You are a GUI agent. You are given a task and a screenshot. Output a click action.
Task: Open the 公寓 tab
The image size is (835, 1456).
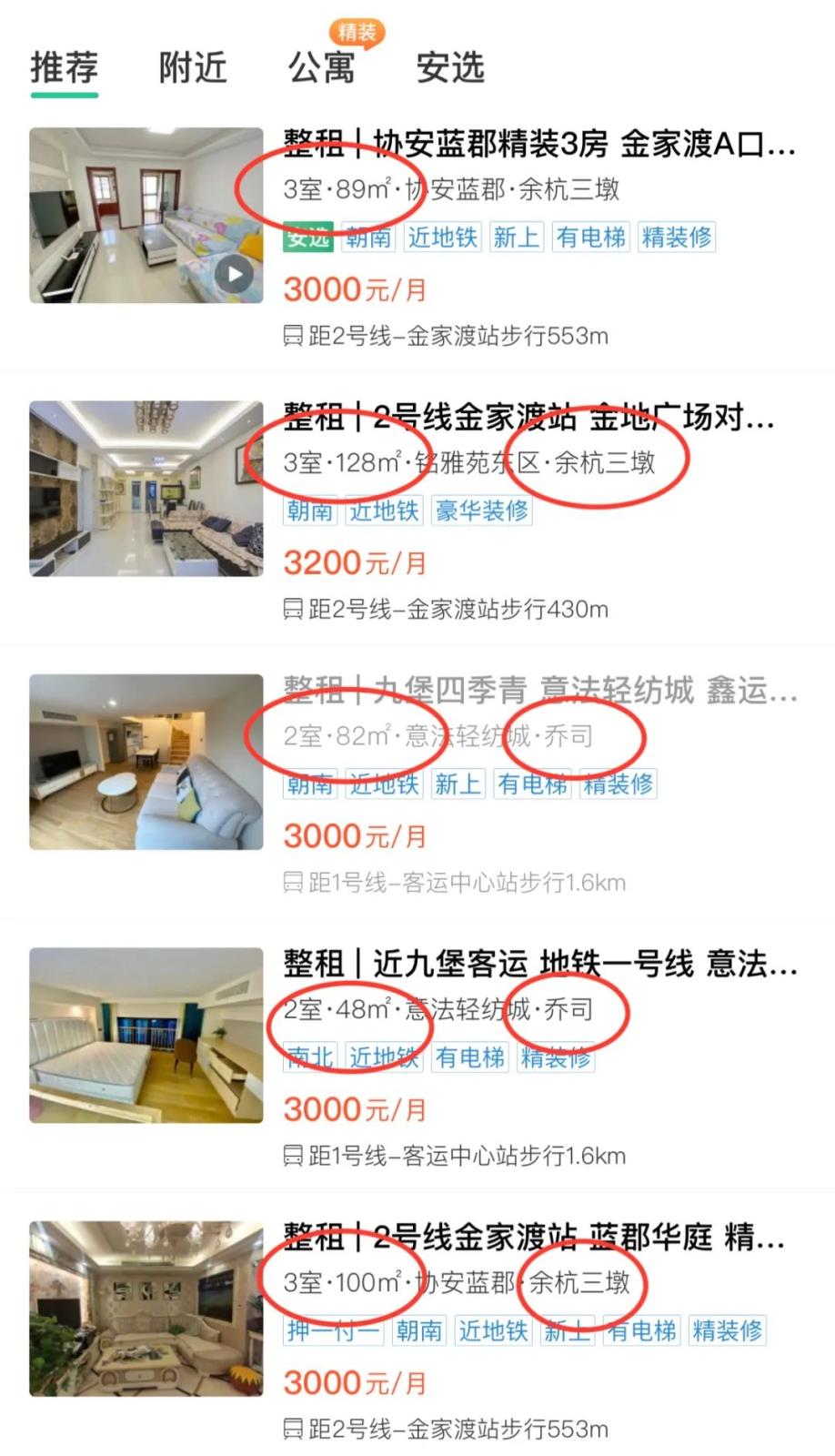(321, 68)
